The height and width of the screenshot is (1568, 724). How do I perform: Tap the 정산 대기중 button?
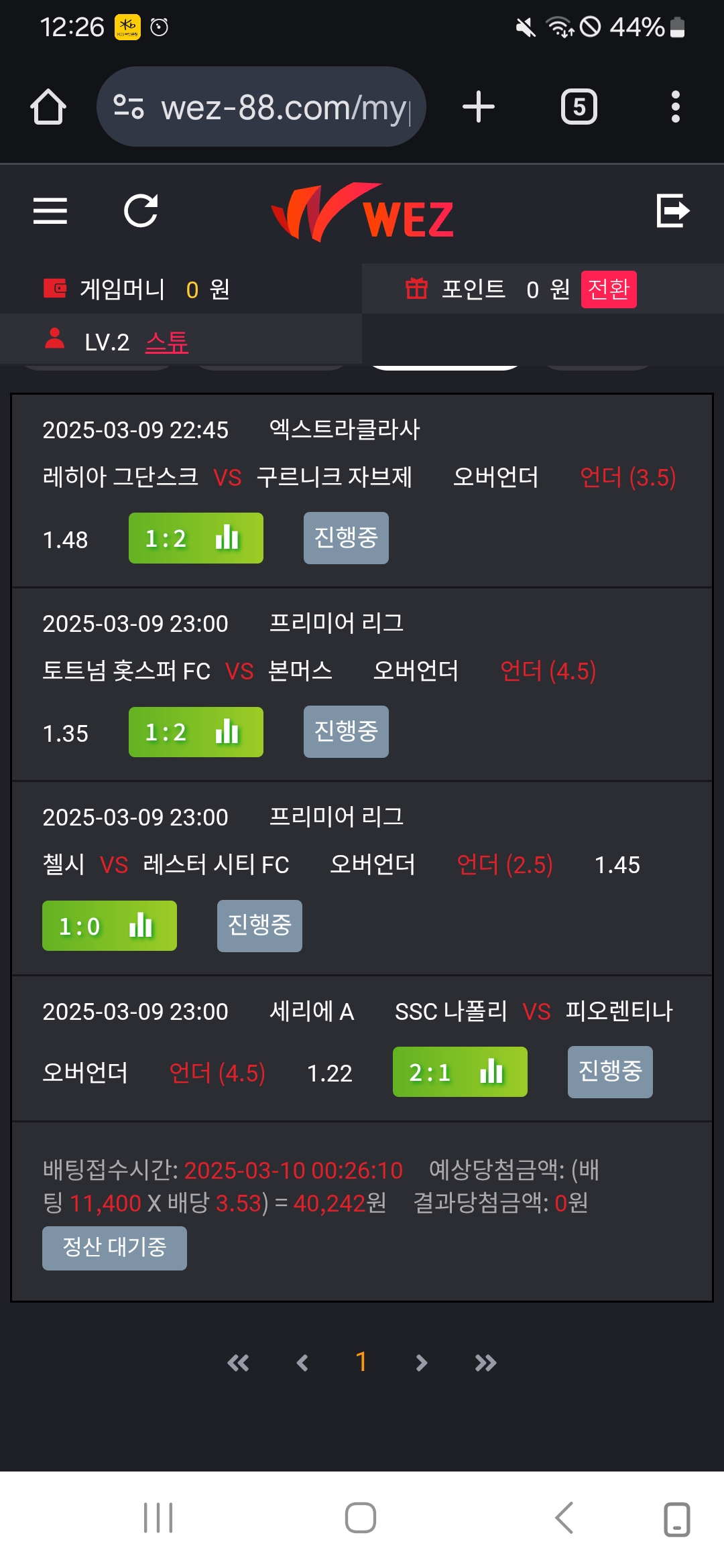tap(115, 1248)
